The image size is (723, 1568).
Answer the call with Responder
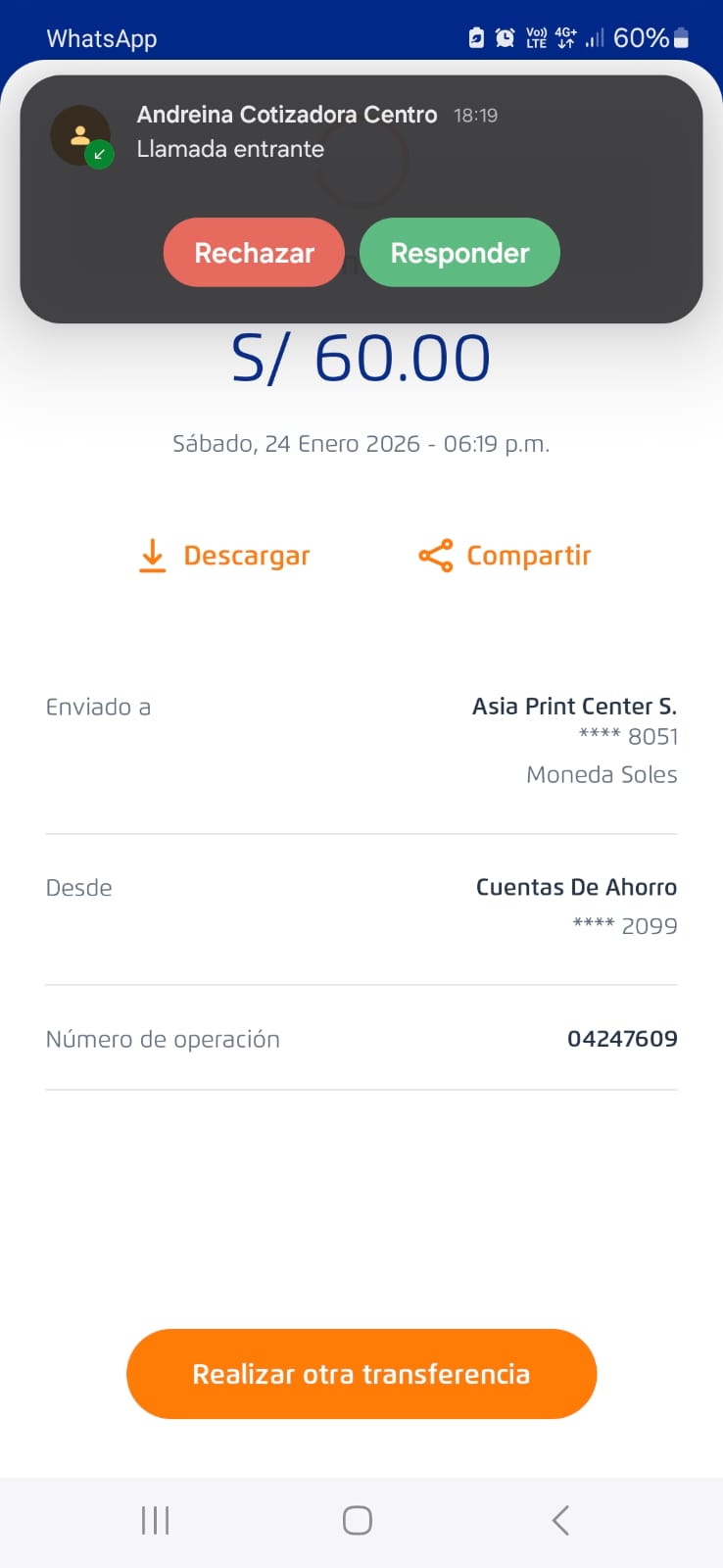(459, 253)
